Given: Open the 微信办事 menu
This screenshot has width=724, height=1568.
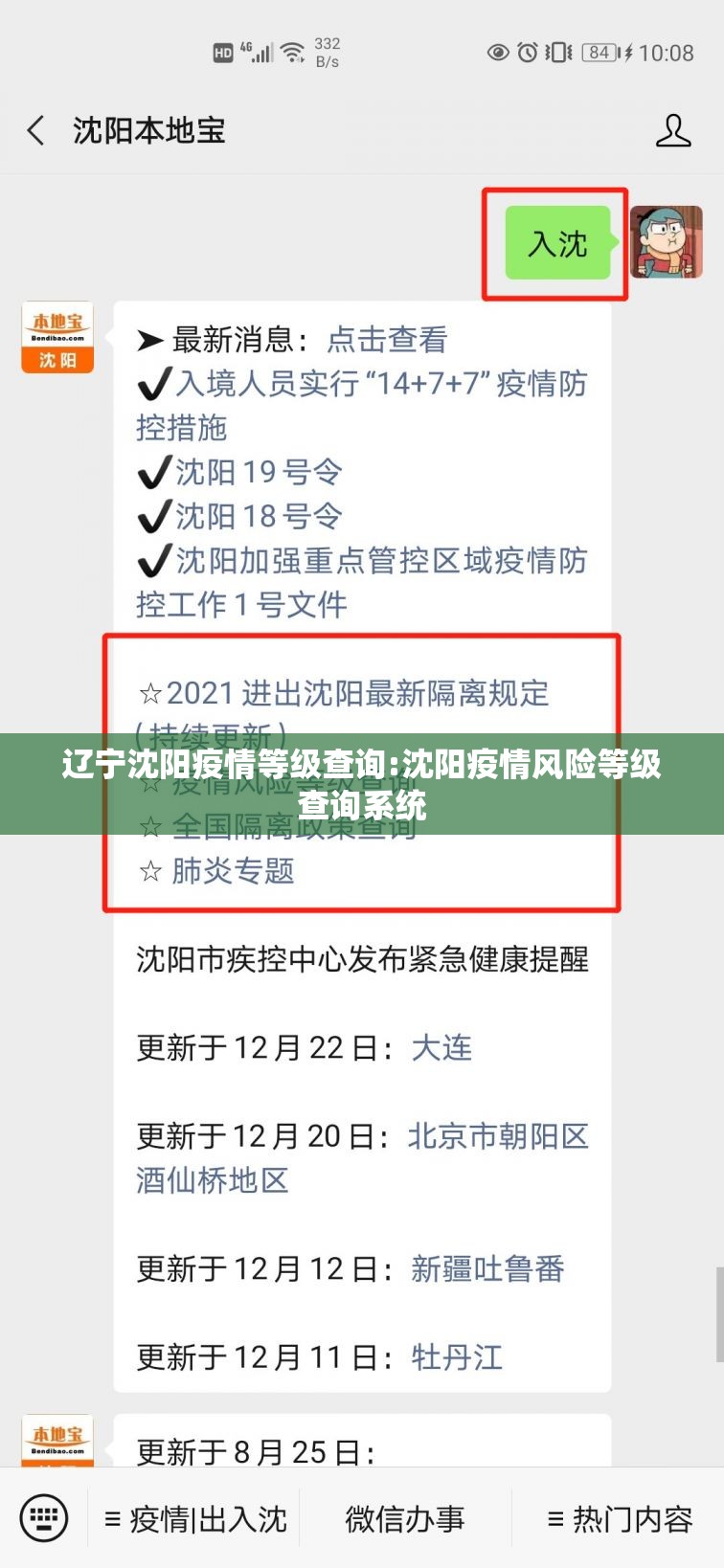Looking at the screenshot, I should tap(404, 1518).
